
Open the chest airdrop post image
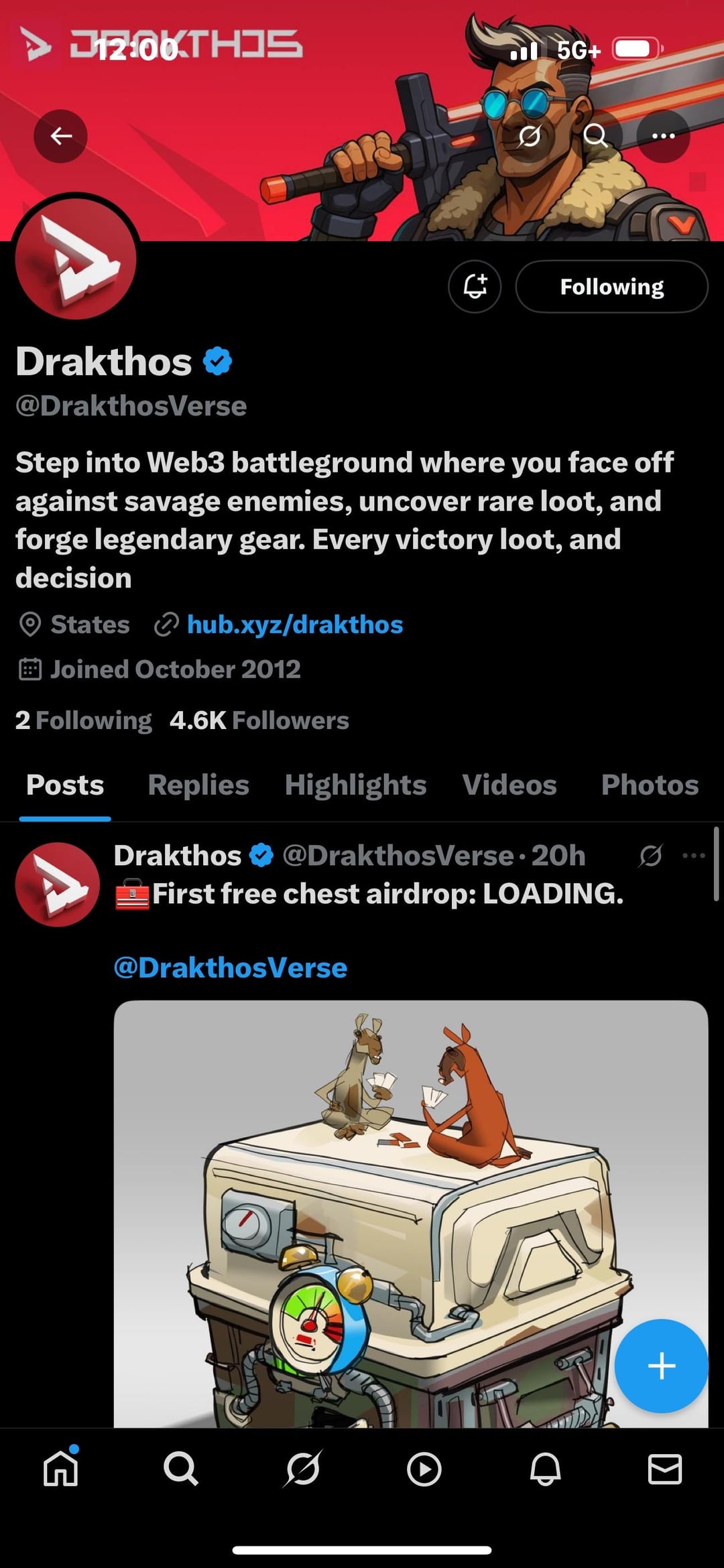click(x=411, y=1214)
